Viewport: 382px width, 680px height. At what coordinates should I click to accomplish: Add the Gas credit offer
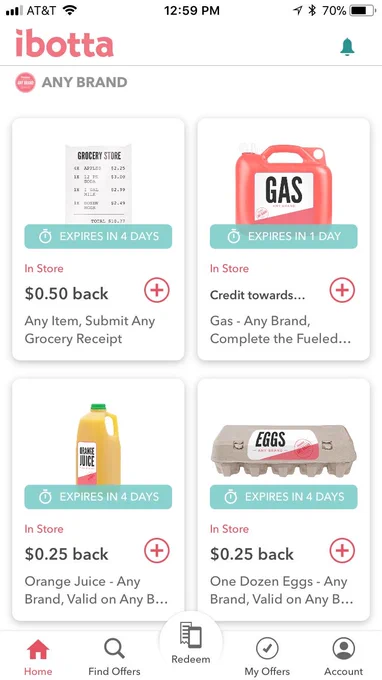(342, 290)
